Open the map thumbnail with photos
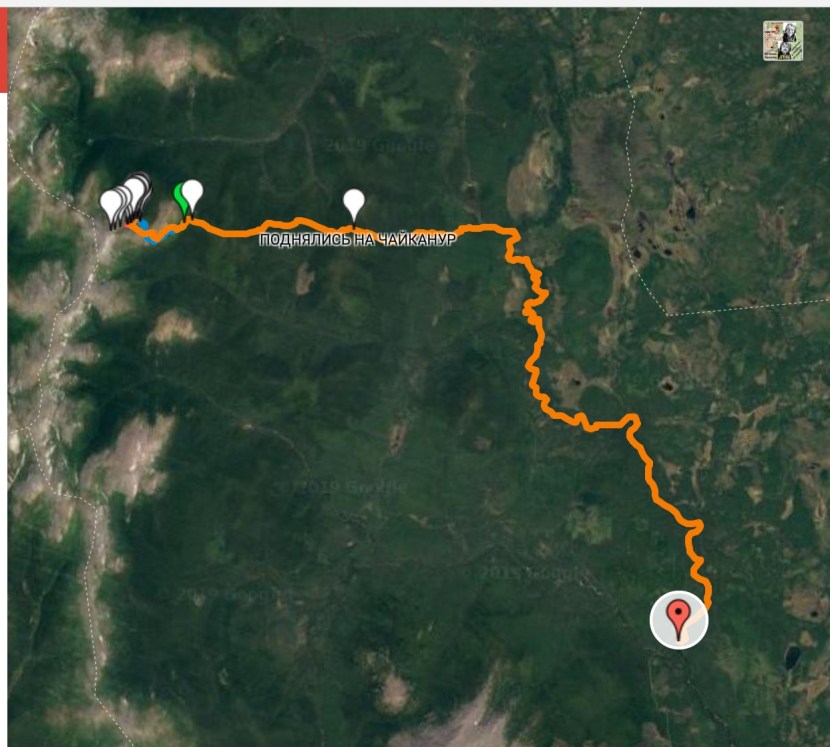 (783, 41)
